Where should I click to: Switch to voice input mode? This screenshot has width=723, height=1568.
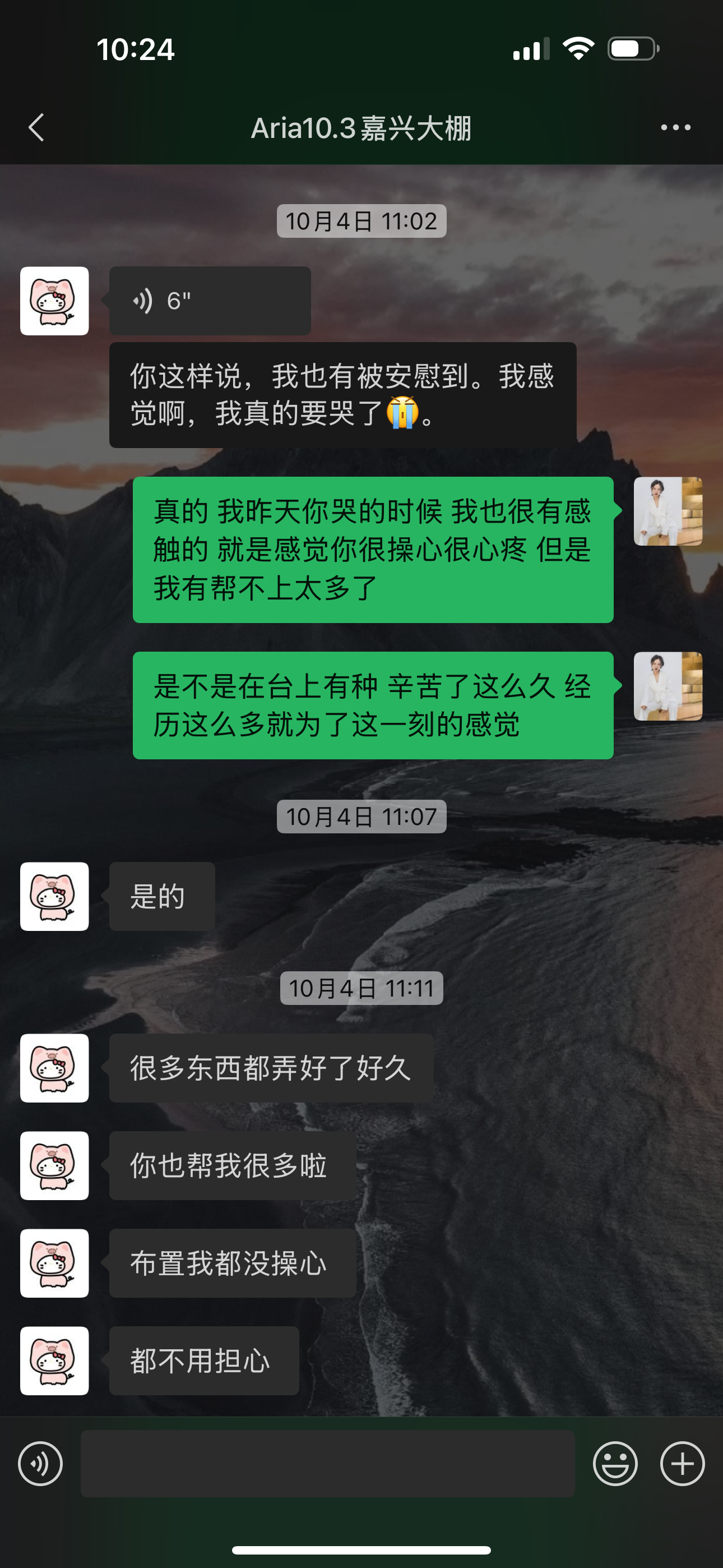click(x=40, y=1463)
